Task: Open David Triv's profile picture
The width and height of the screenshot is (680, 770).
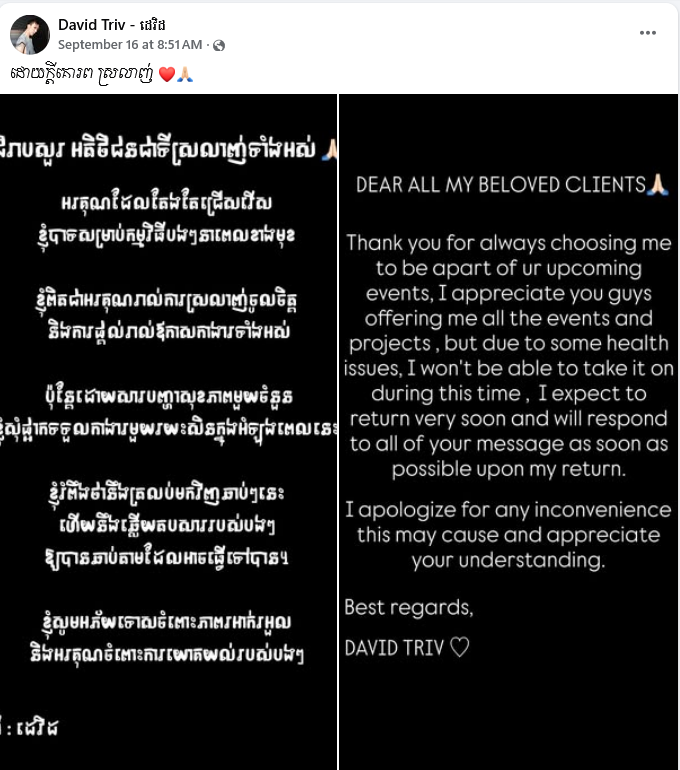Action: [x=30, y=35]
